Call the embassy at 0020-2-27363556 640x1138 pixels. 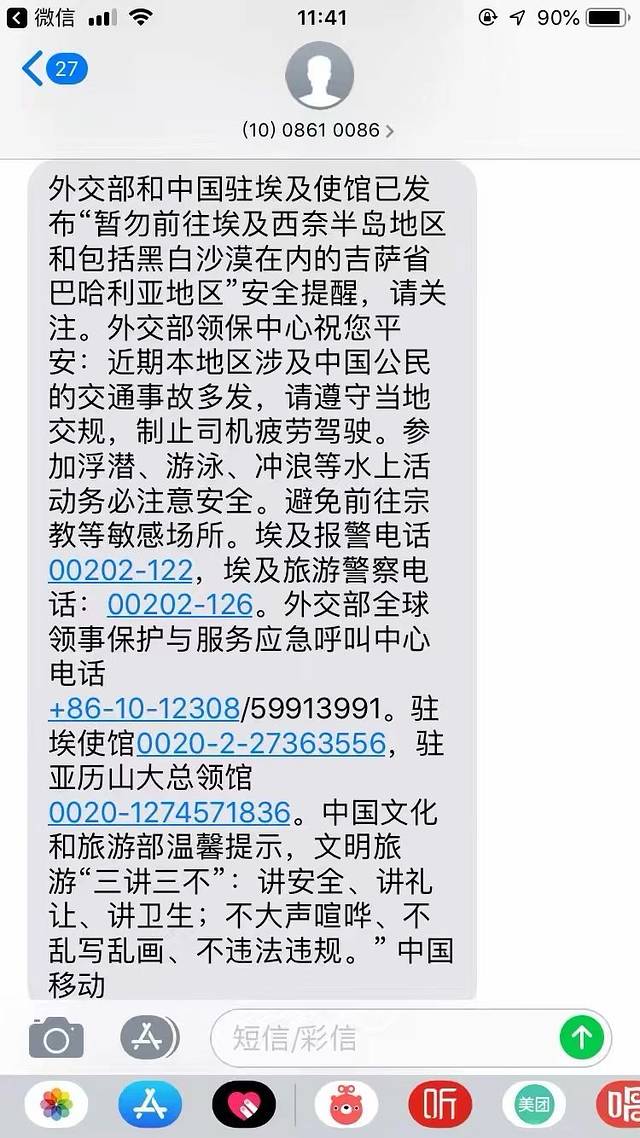pos(261,742)
